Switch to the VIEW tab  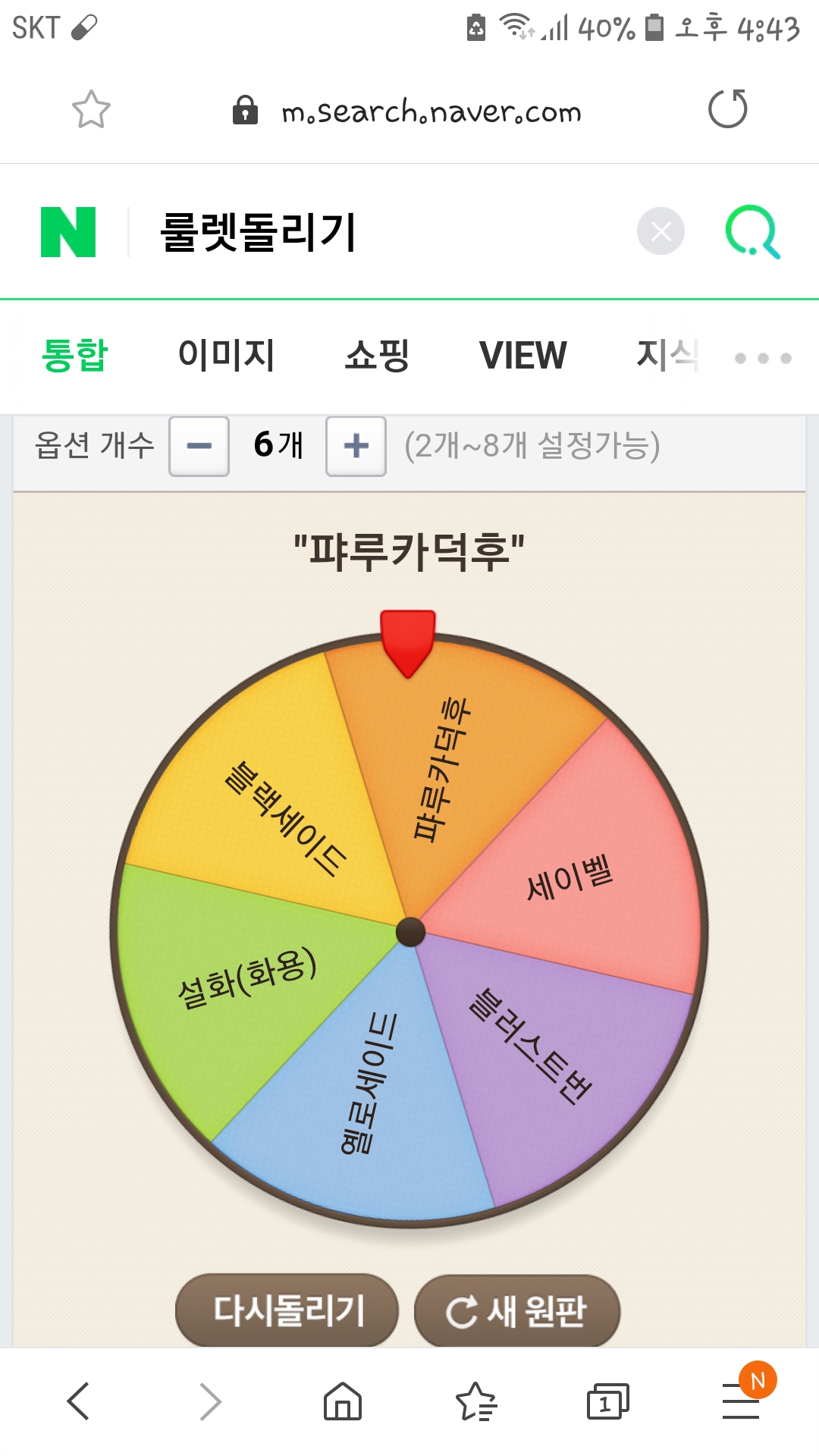coord(522,355)
